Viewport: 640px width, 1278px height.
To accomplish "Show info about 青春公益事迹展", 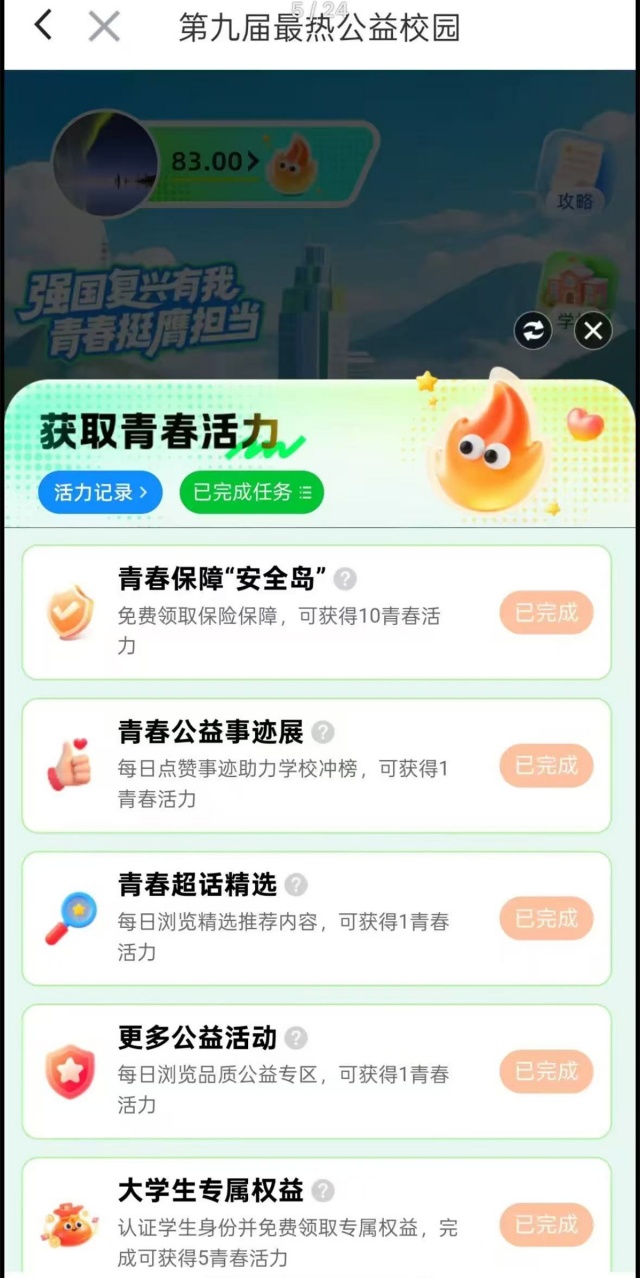I will pyautogui.click(x=322, y=732).
